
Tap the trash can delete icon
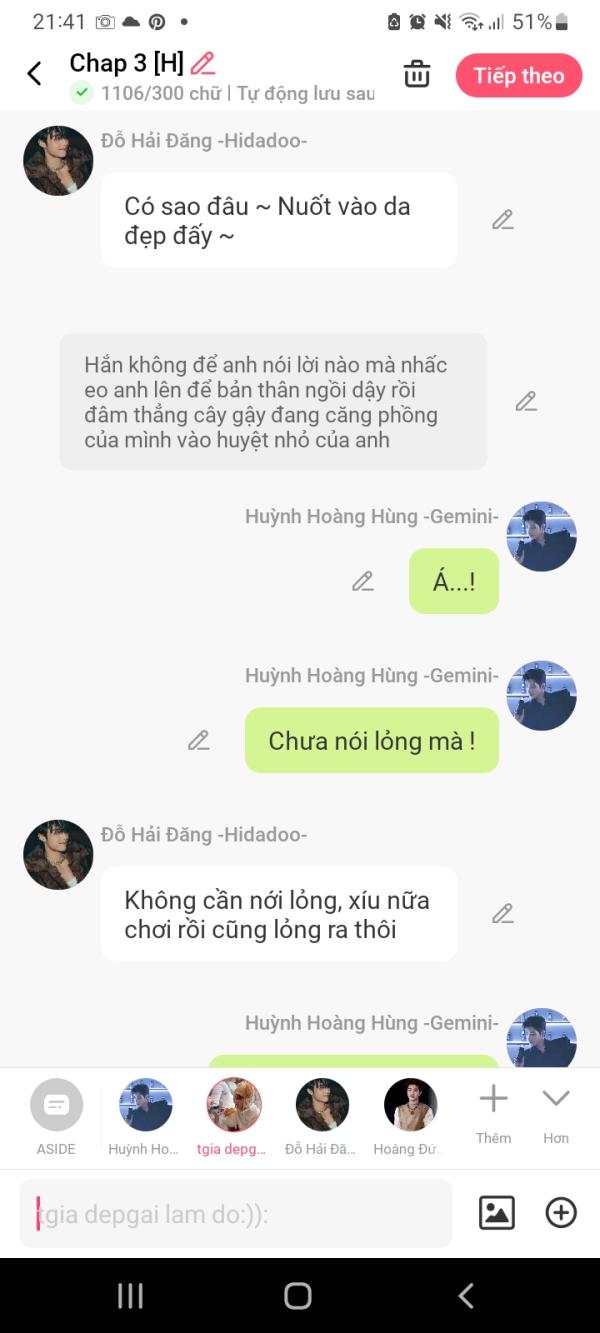click(417, 74)
